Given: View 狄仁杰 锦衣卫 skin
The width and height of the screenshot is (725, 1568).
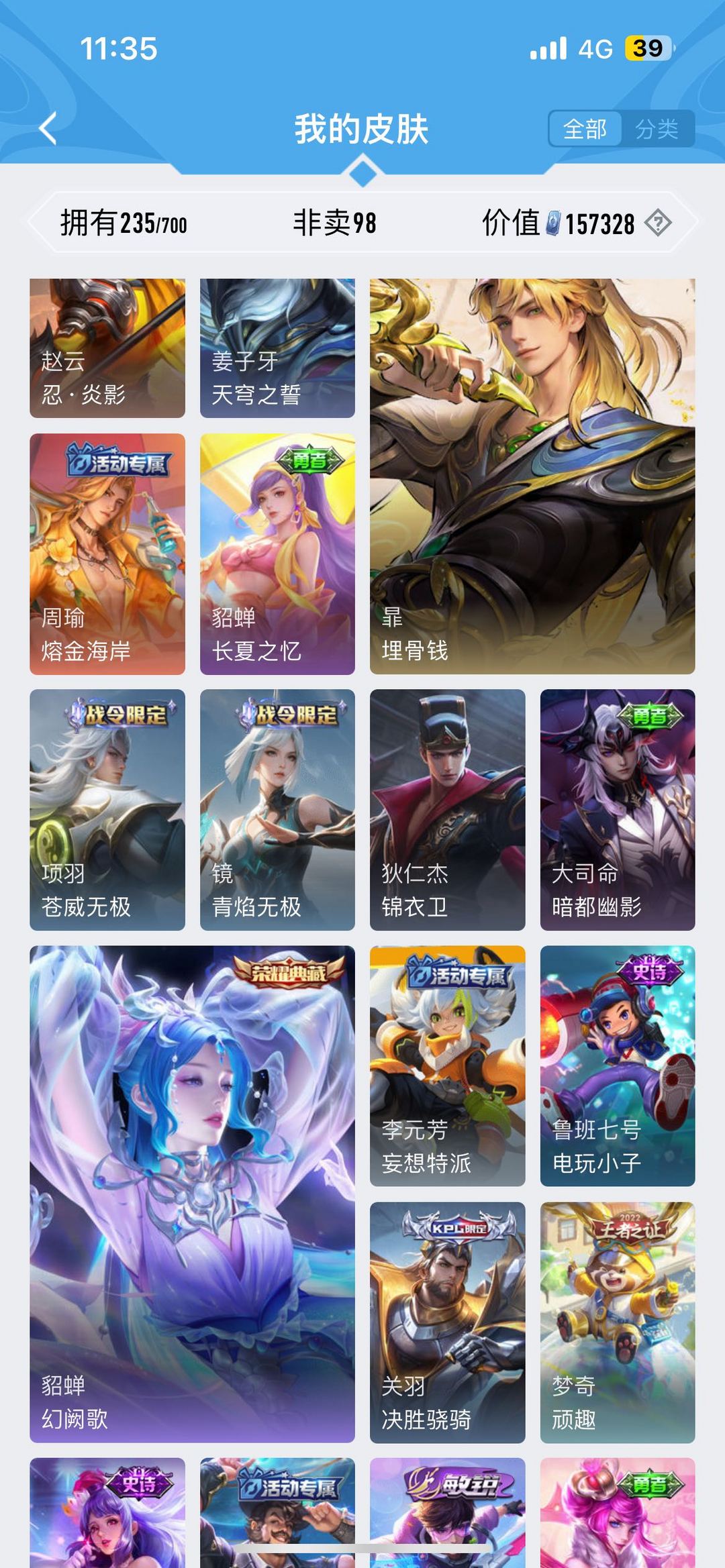Looking at the screenshot, I should coord(448,810).
